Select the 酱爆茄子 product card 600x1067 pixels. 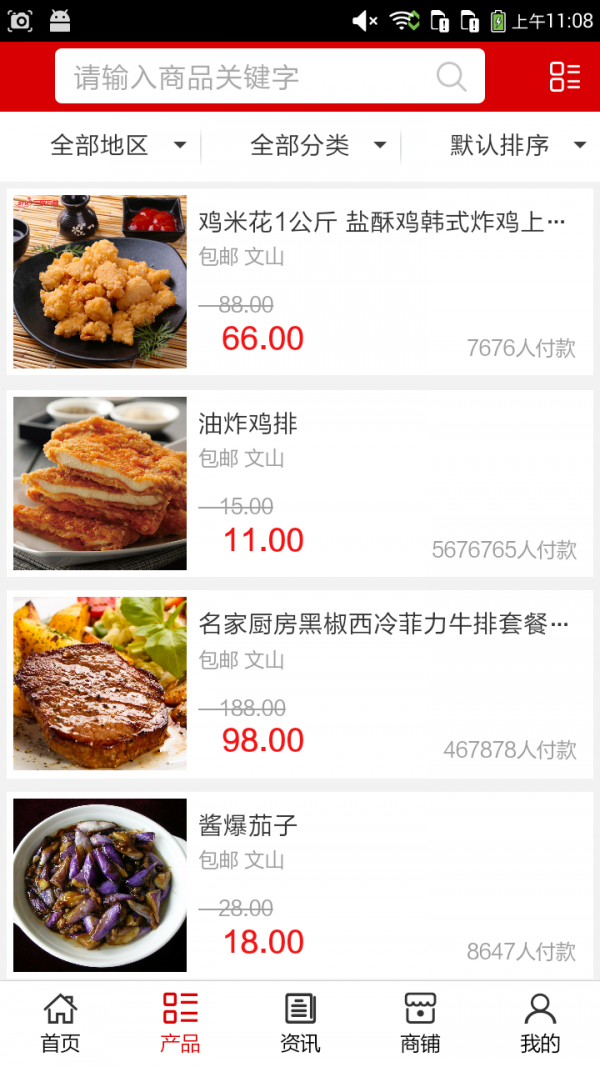coord(300,885)
